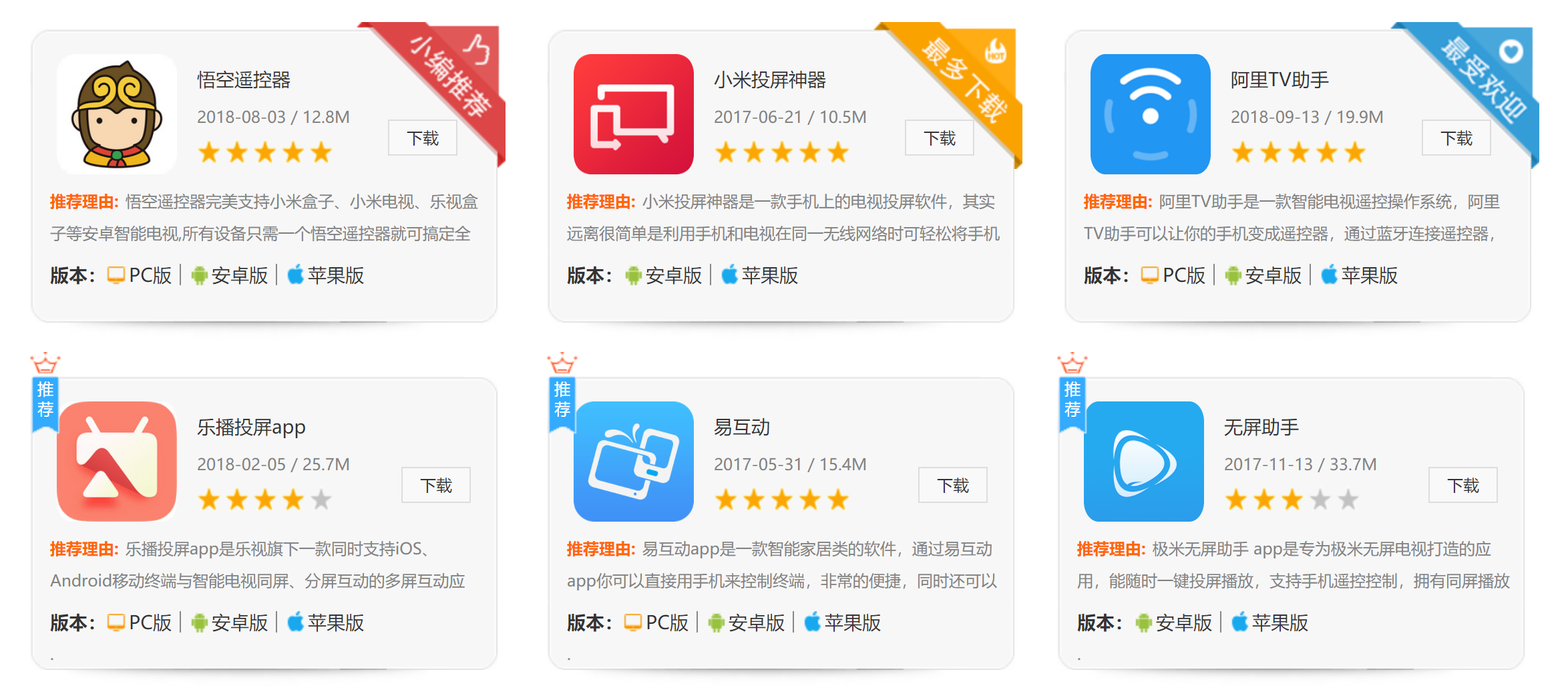Download 乐播投屏app

coord(435,486)
